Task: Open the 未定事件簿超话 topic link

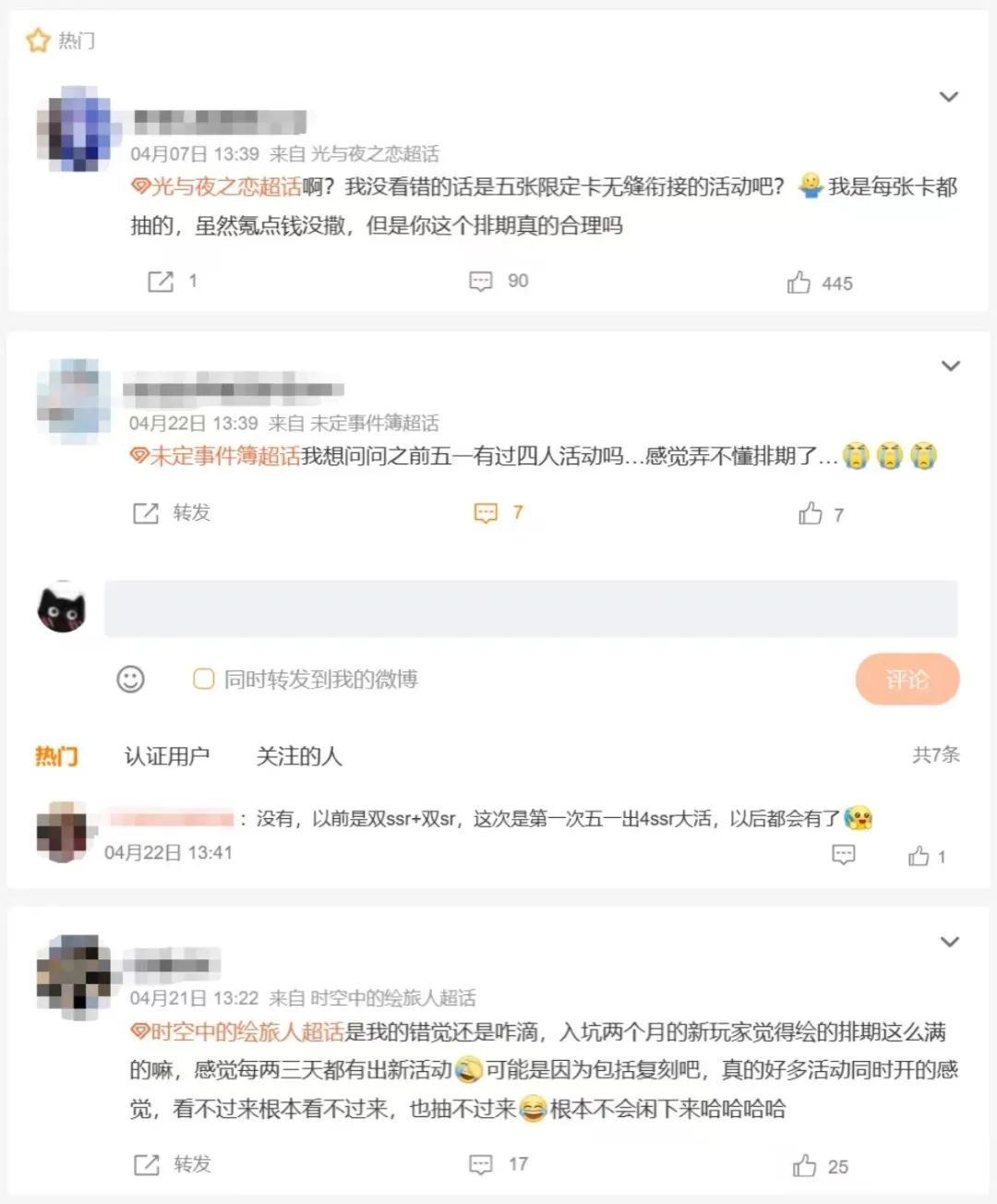Action: tap(217, 456)
